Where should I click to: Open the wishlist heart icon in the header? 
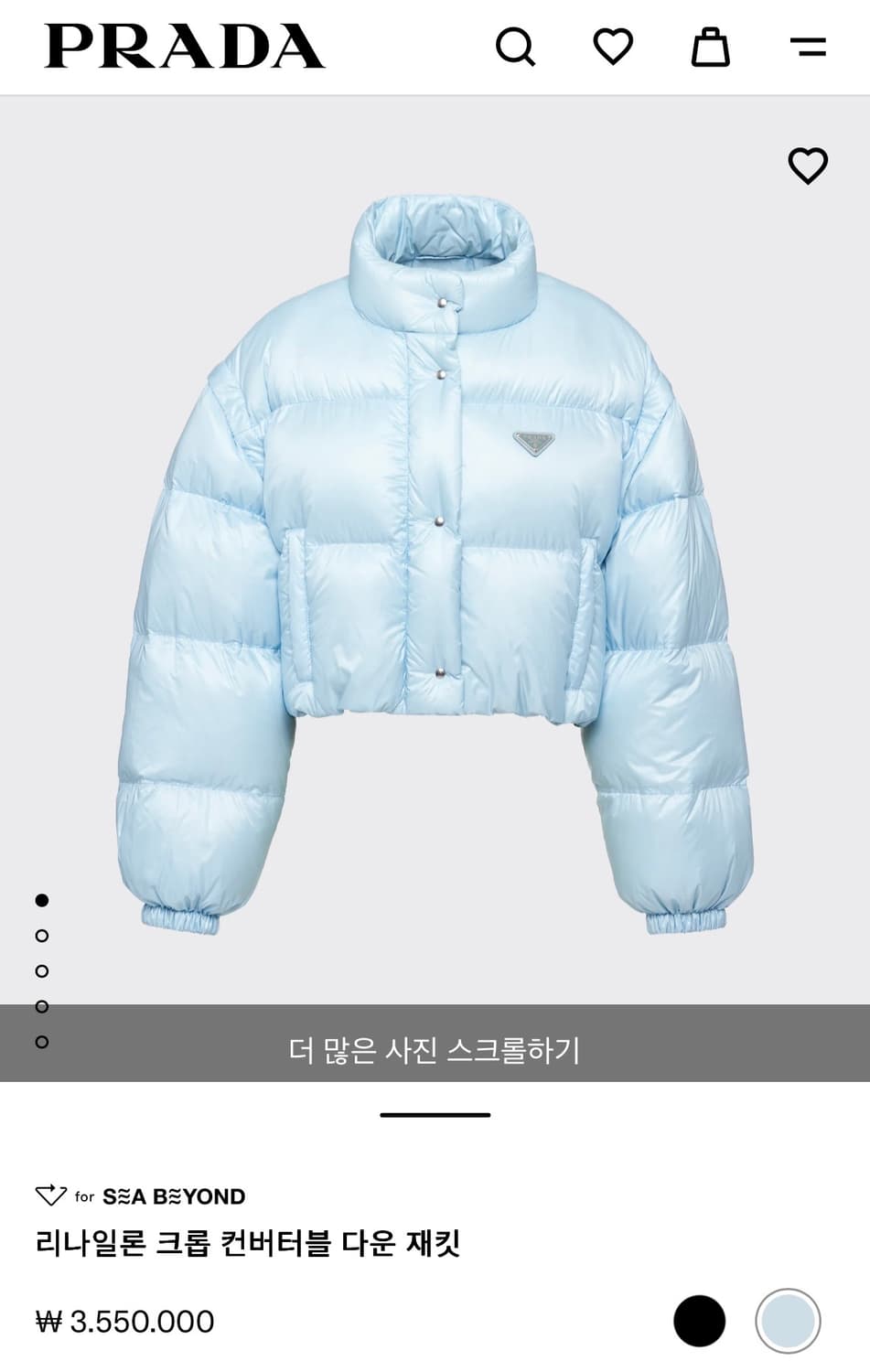[615, 48]
